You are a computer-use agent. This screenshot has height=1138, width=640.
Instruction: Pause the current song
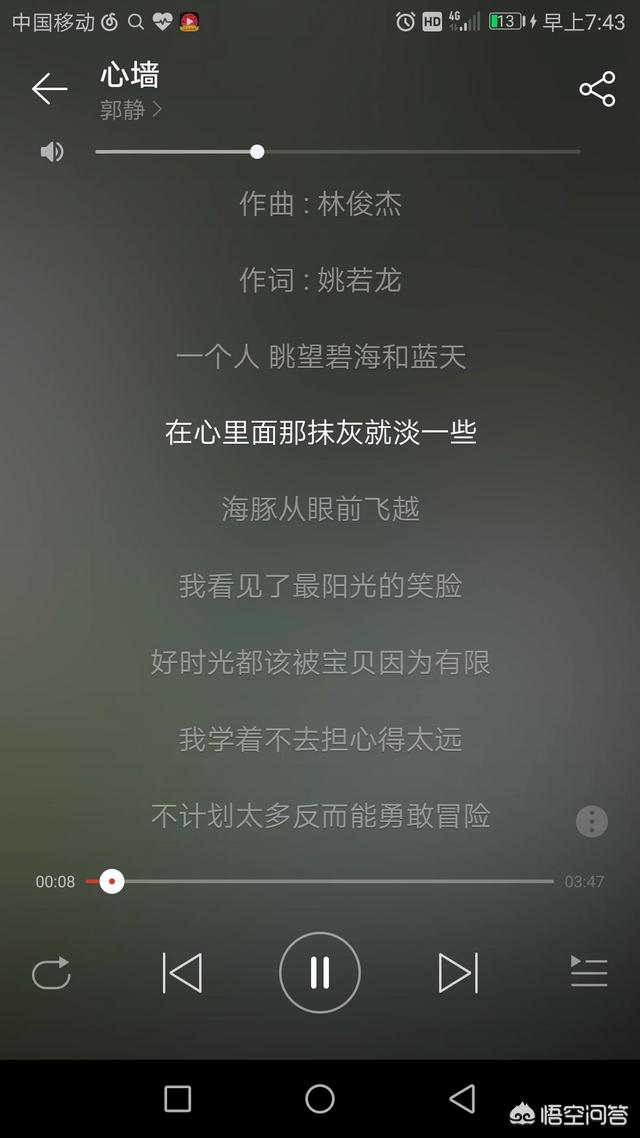(x=320, y=973)
